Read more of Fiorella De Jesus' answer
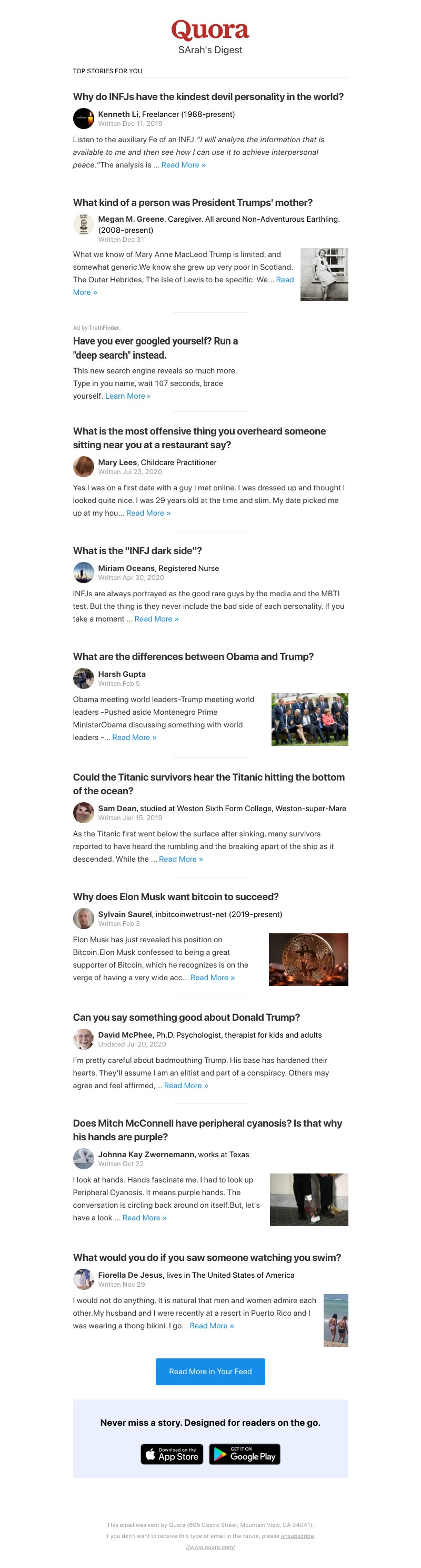Viewport: 421px width, 1568px height. tap(211, 1326)
